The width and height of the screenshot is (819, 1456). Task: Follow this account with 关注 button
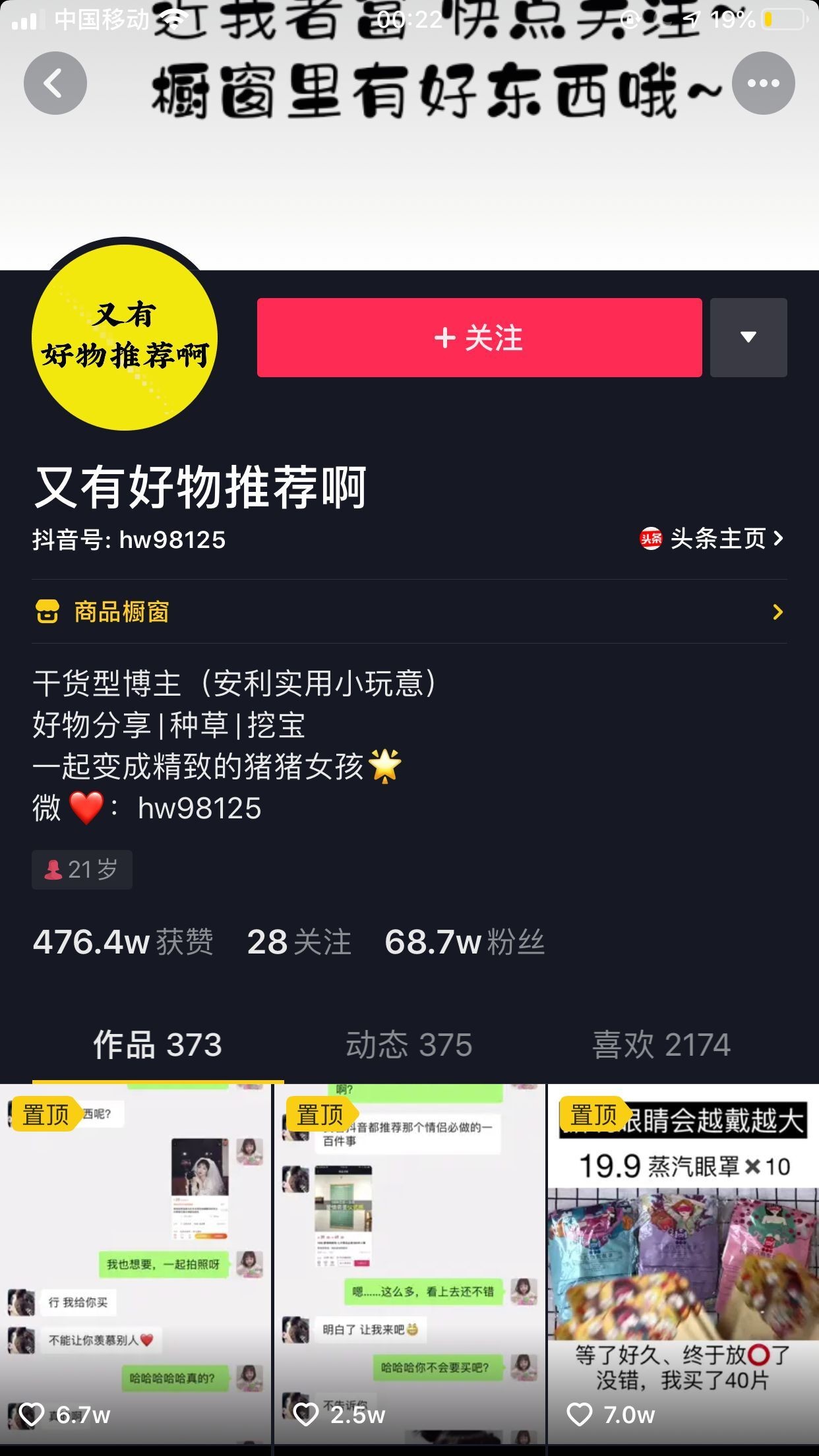(x=479, y=338)
